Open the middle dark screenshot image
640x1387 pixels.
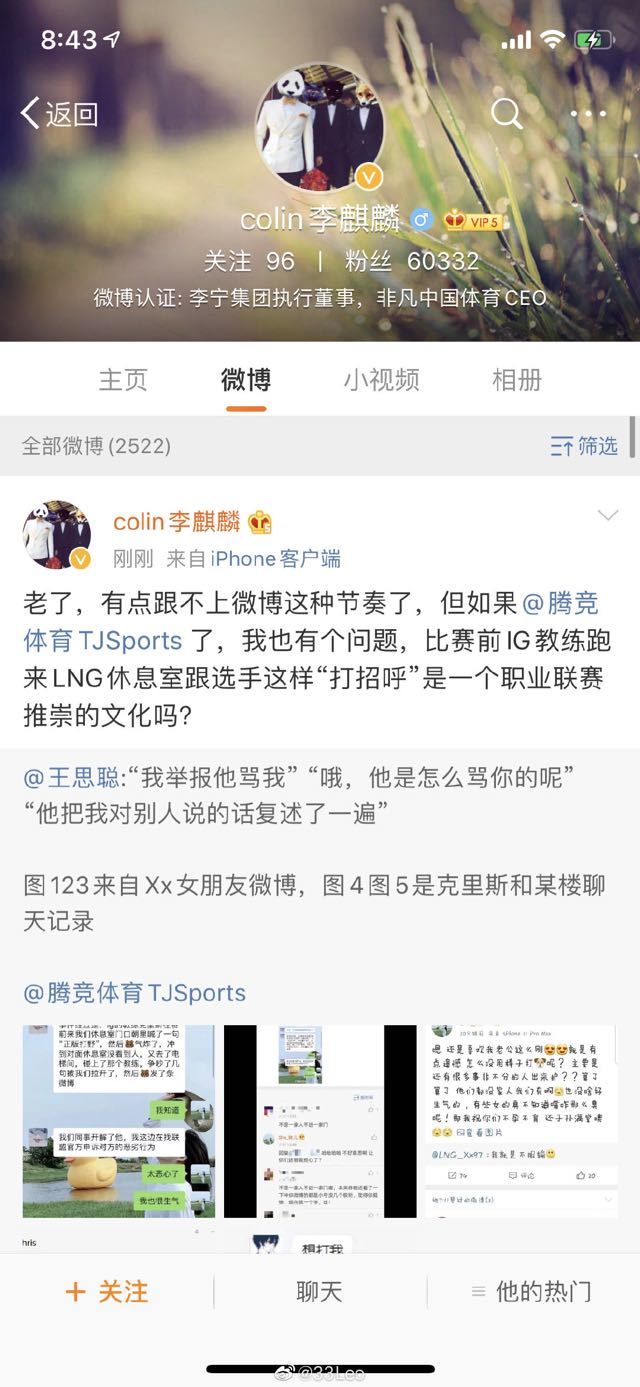320,1120
